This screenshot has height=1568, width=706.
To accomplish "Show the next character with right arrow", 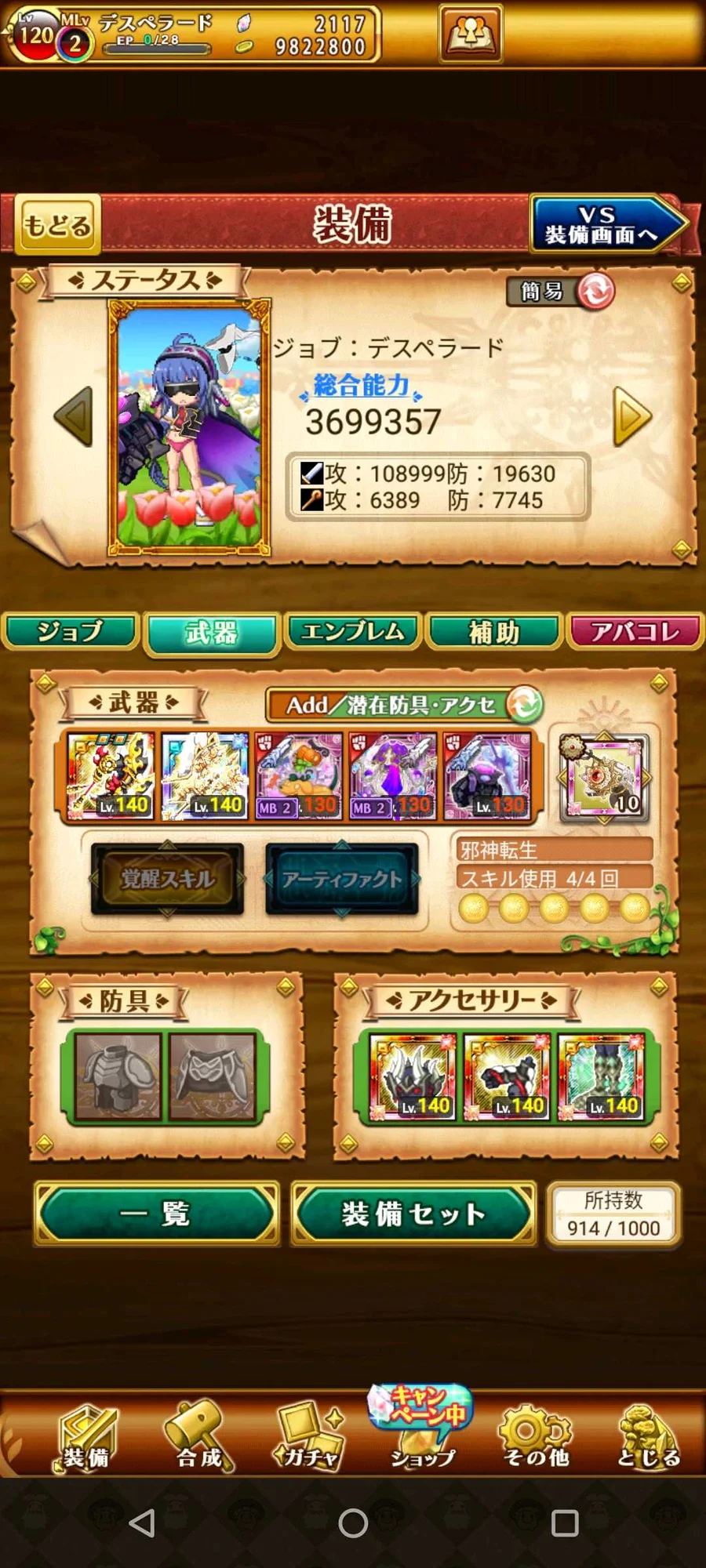I will [632, 416].
